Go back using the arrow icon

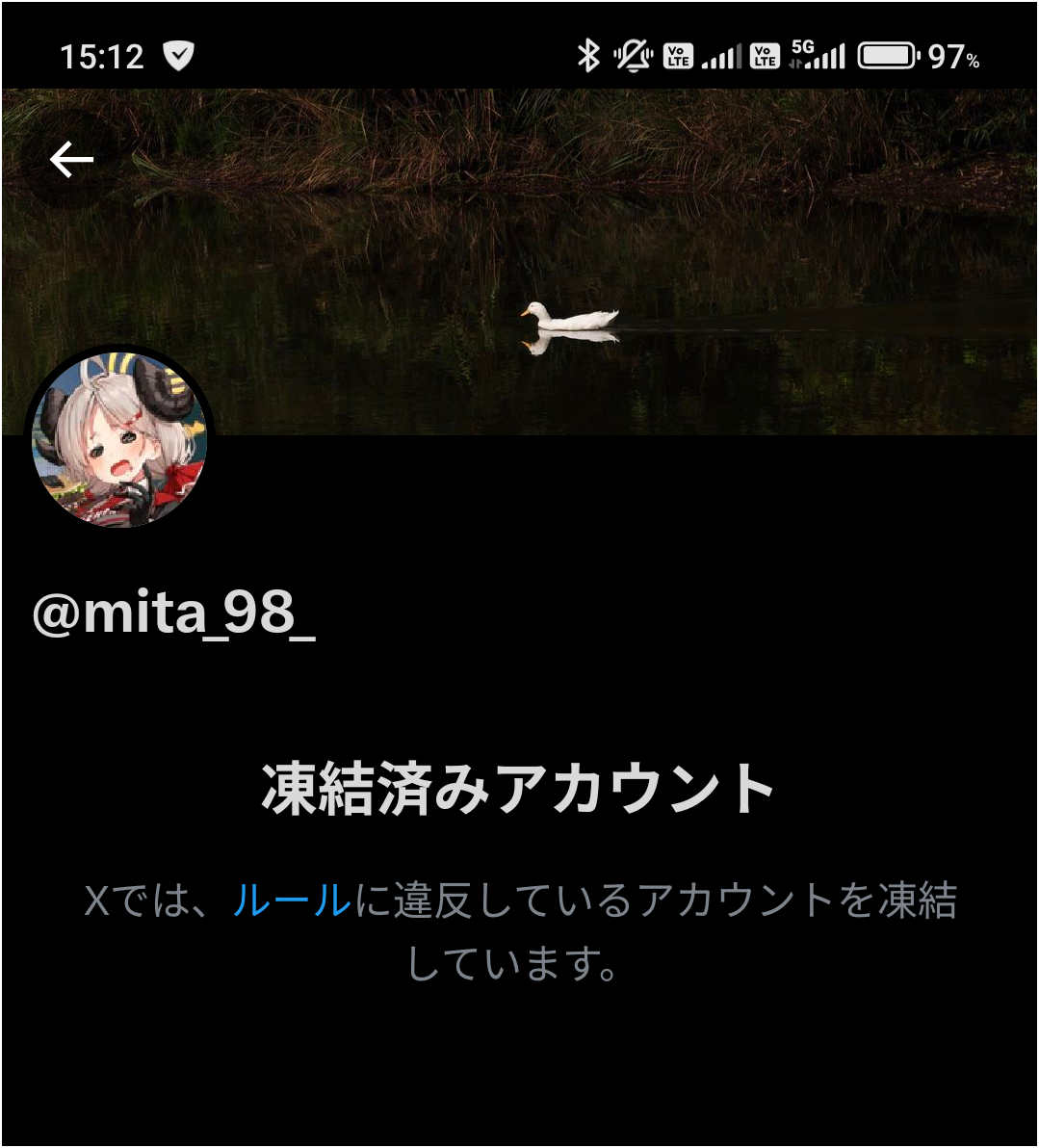coord(72,160)
